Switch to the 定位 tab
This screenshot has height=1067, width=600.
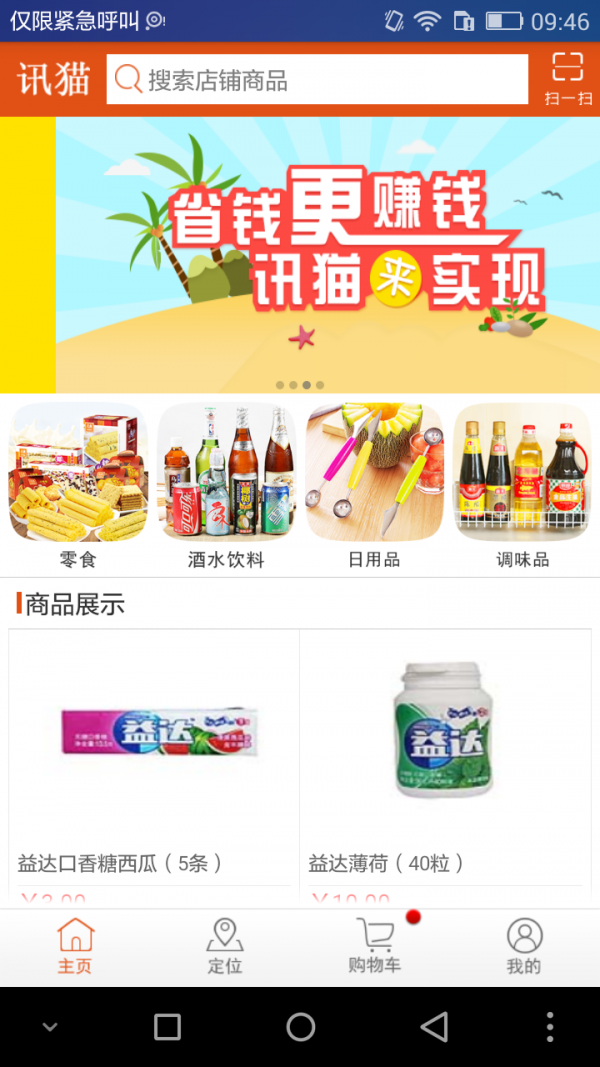(225, 947)
